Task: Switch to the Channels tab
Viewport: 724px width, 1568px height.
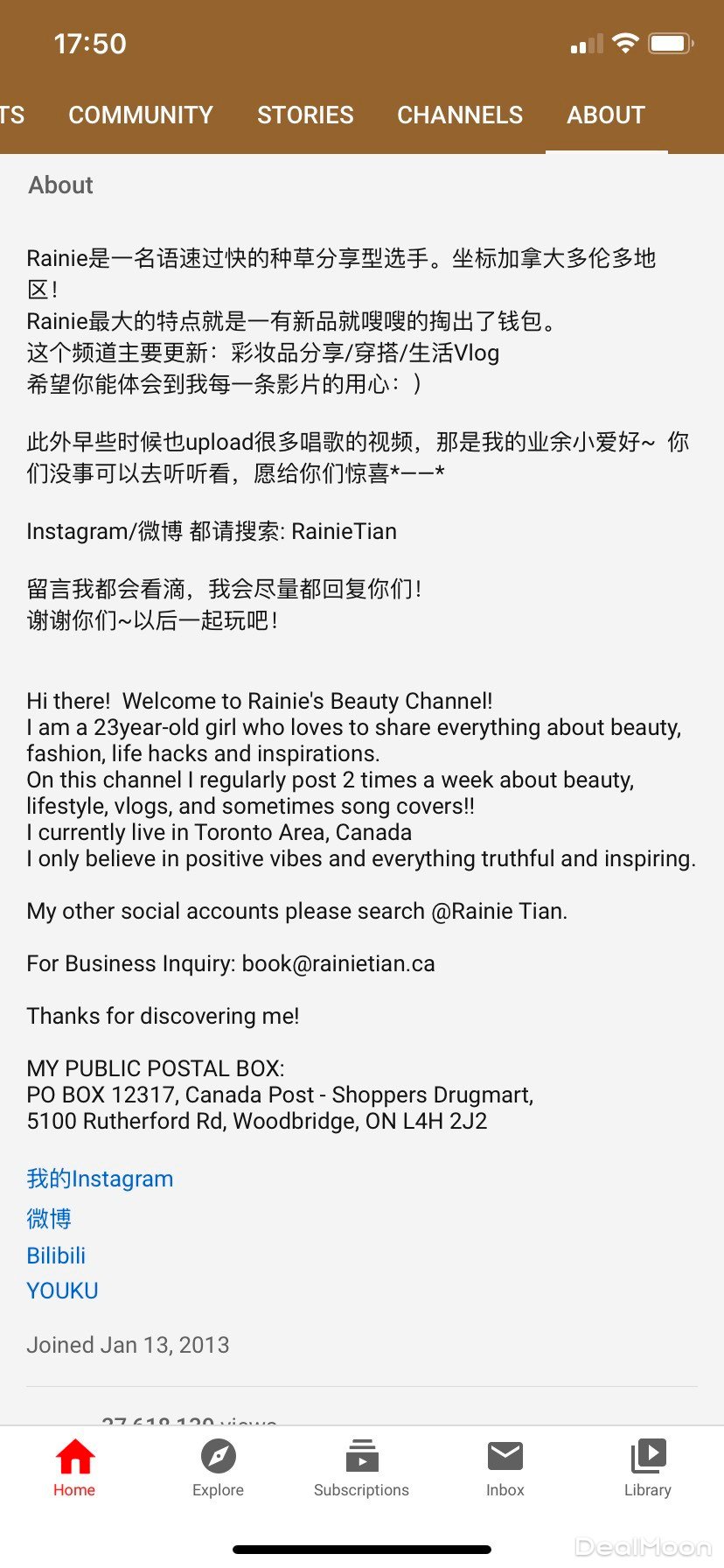Action: coord(460,115)
